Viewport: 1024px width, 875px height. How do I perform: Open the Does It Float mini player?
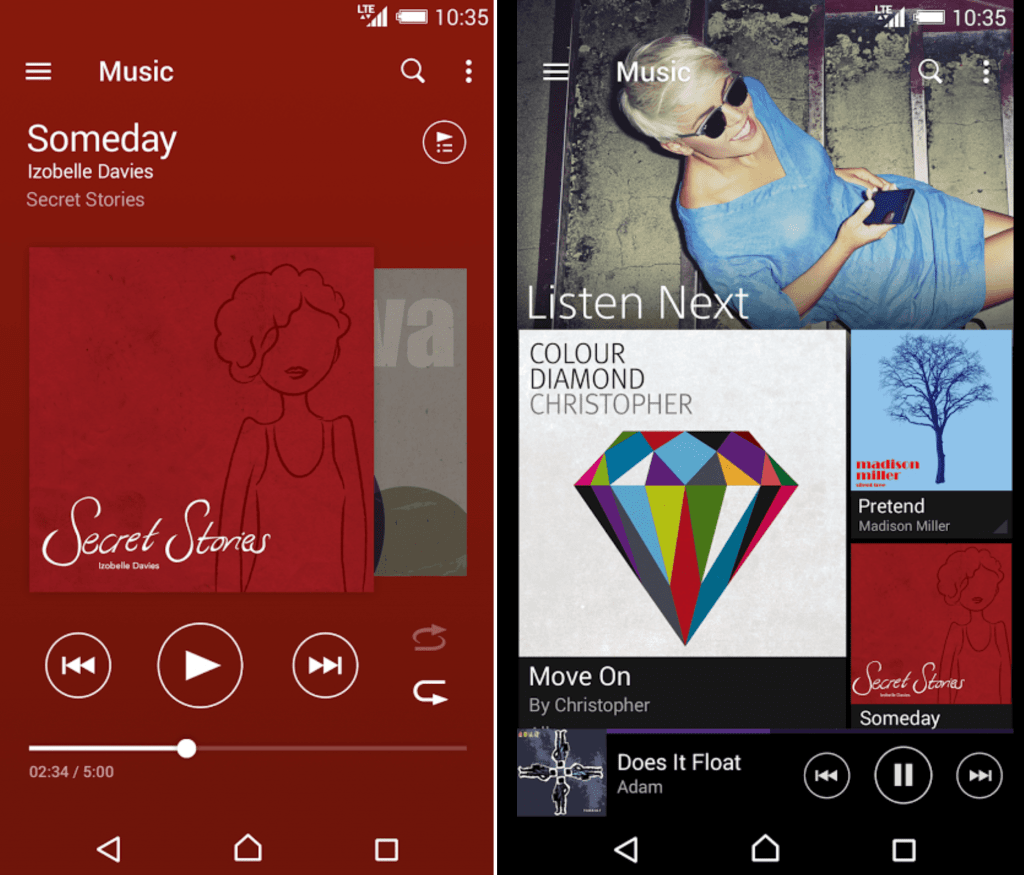tap(680, 773)
